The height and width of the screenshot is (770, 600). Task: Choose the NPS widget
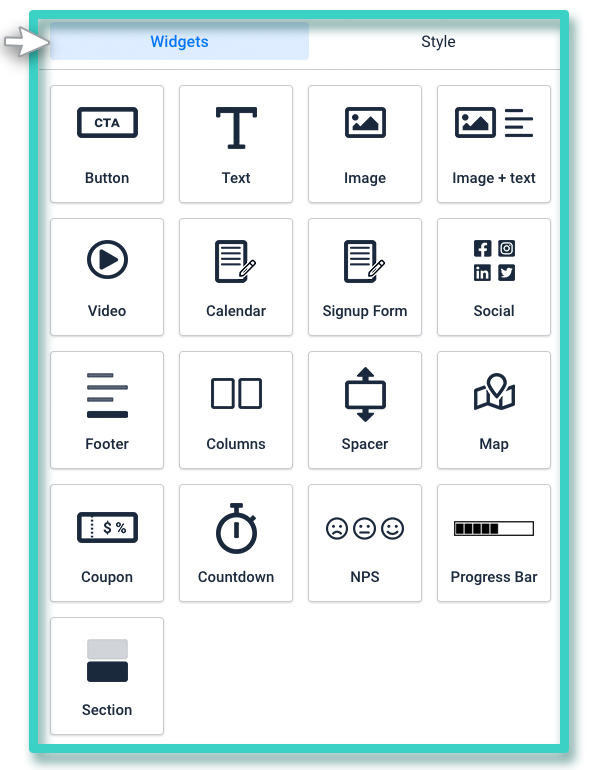click(365, 542)
